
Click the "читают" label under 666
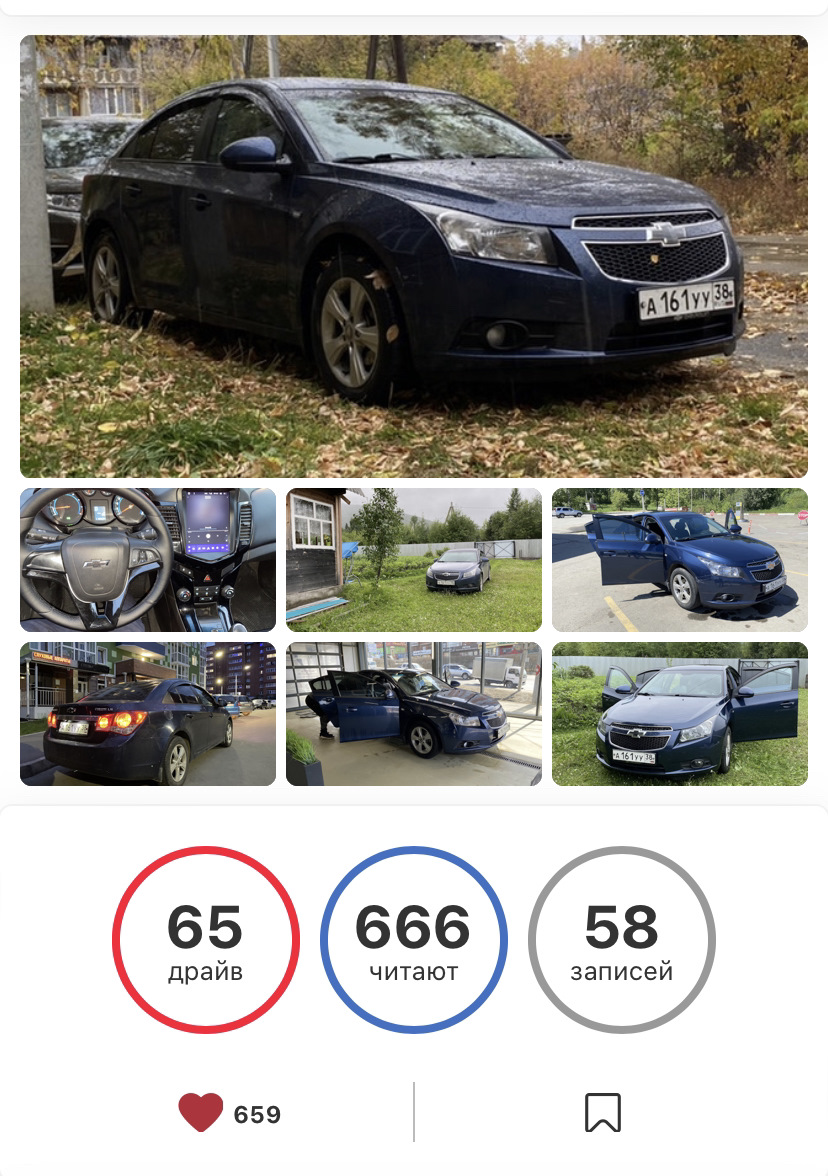click(x=414, y=970)
